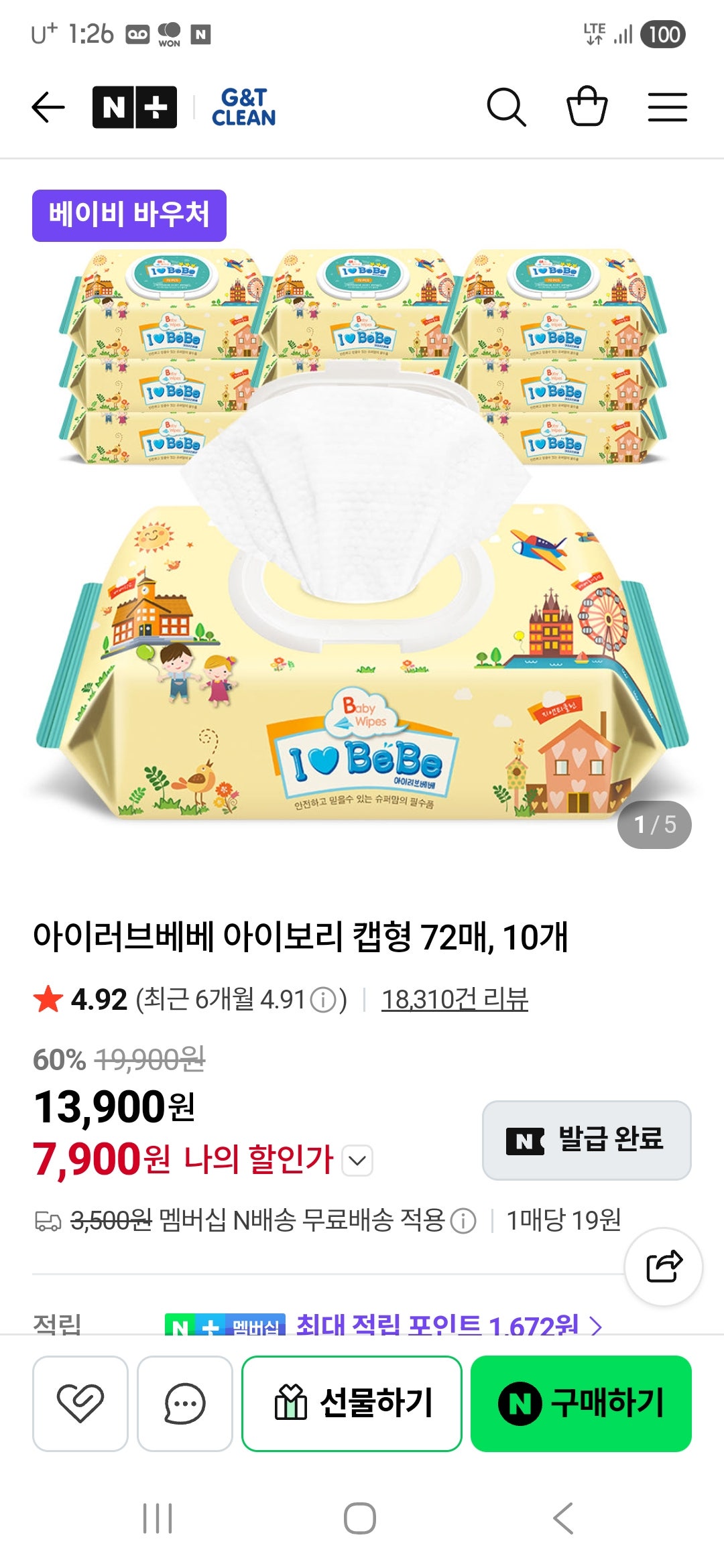Screen dimensions: 724x1568
Task: Tap the back arrow to go back
Action: pyautogui.click(x=47, y=107)
